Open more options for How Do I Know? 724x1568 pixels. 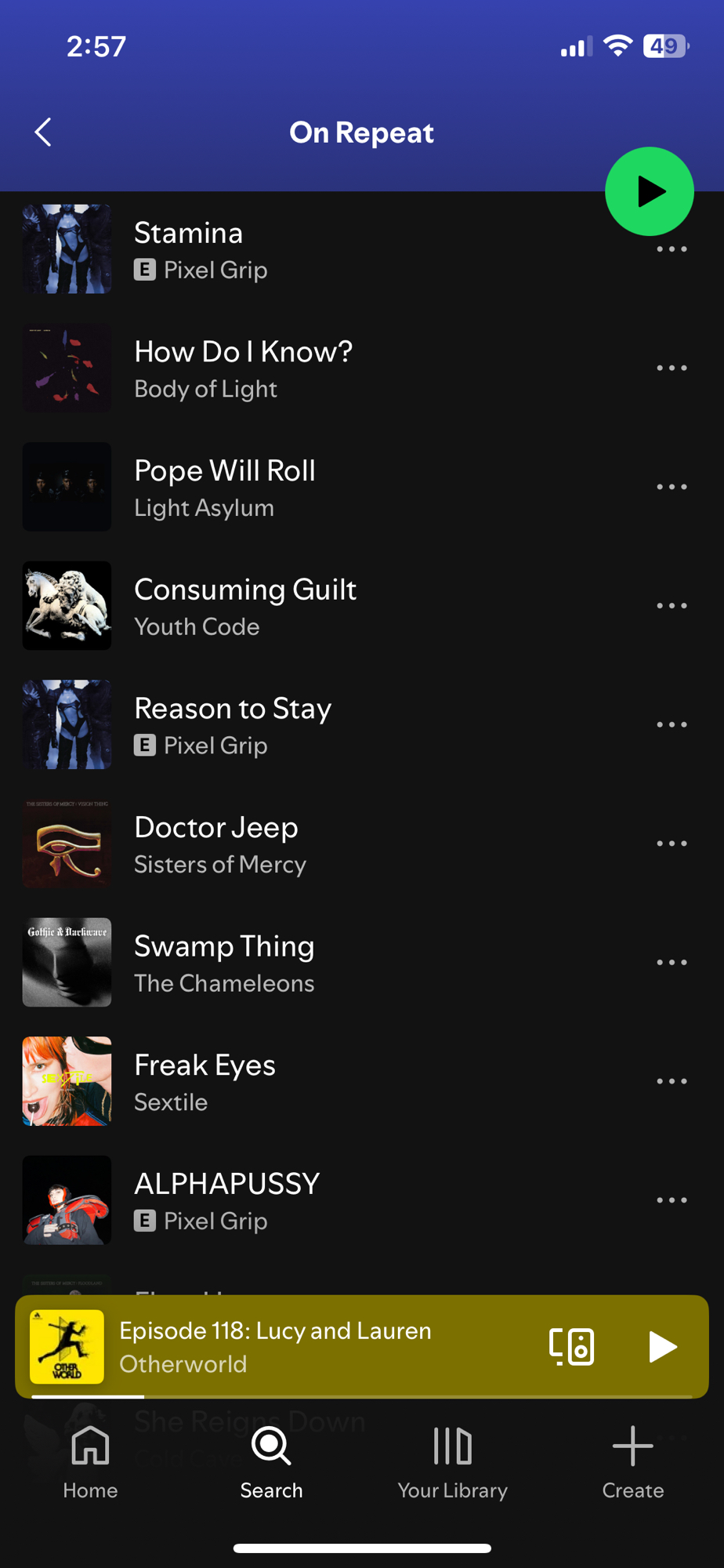click(672, 368)
